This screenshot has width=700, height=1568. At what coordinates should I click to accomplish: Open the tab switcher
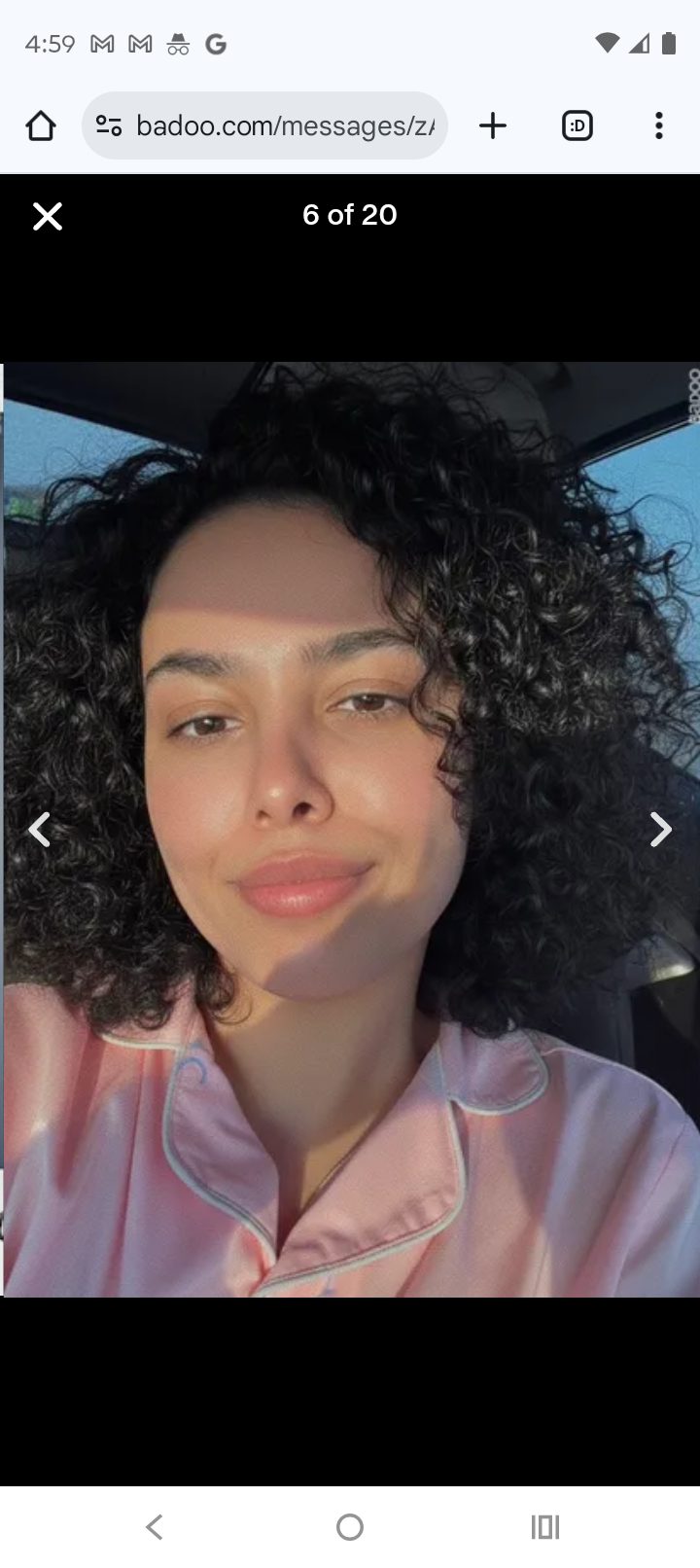577,125
